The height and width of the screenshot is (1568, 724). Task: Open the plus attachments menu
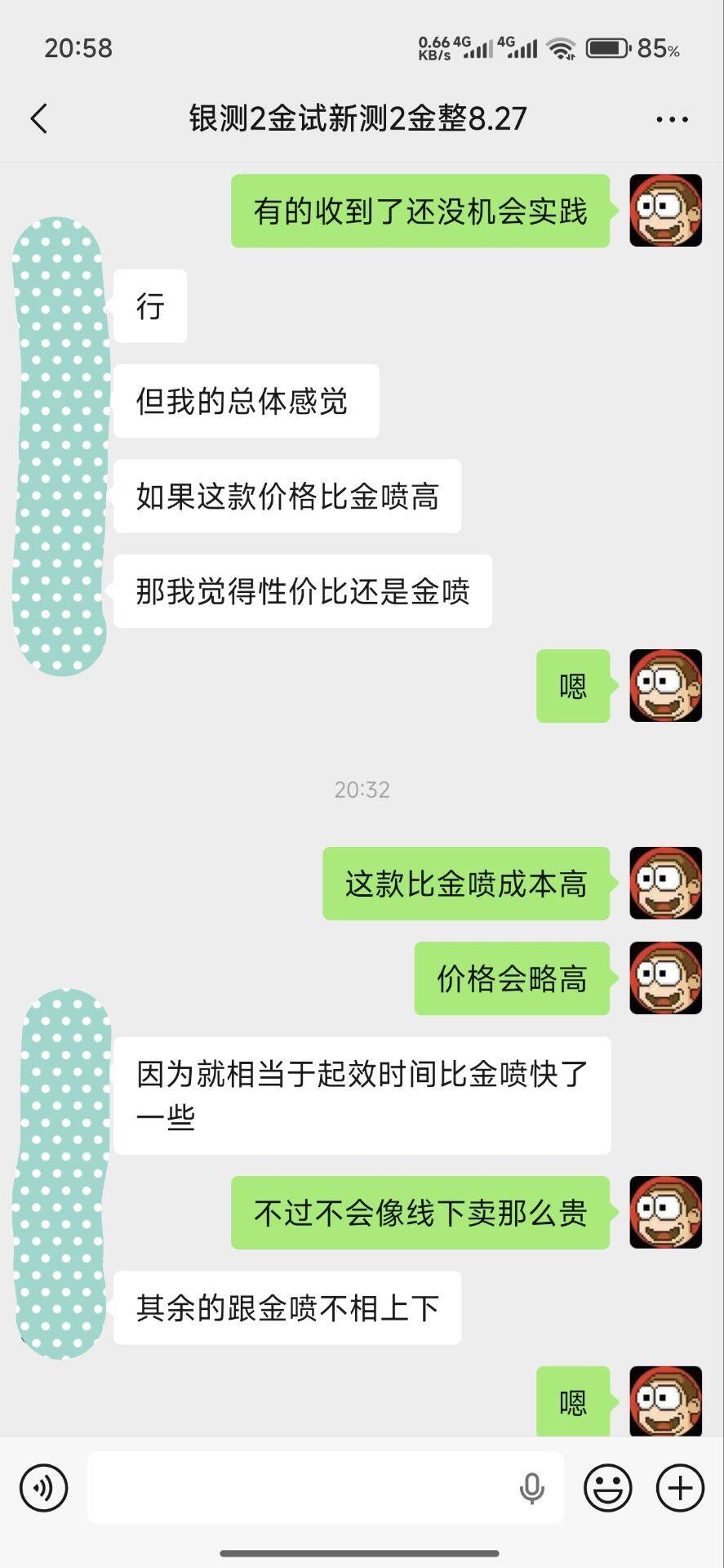point(680,1488)
